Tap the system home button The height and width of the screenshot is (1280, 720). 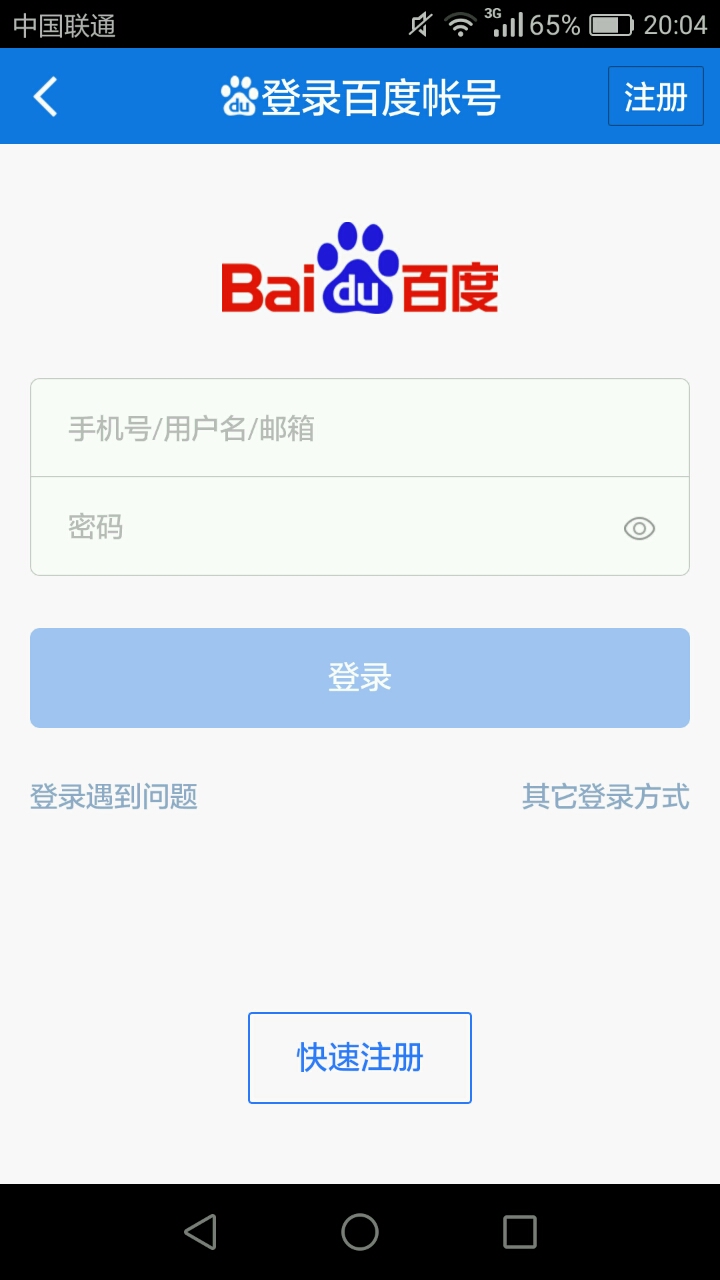(x=360, y=1232)
